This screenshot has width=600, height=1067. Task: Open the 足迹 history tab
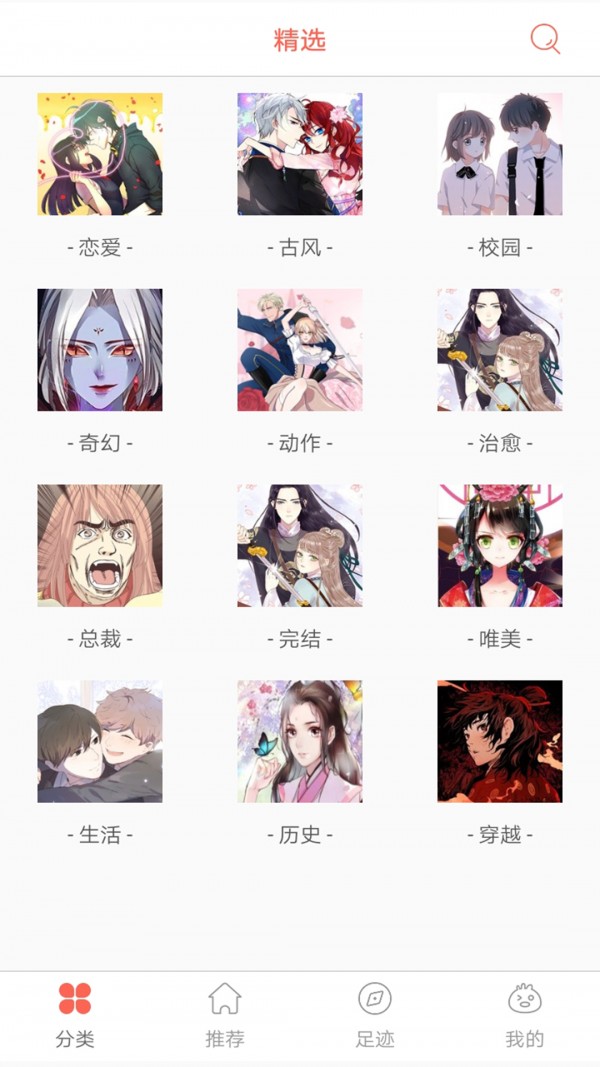[x=375, y=1014]
